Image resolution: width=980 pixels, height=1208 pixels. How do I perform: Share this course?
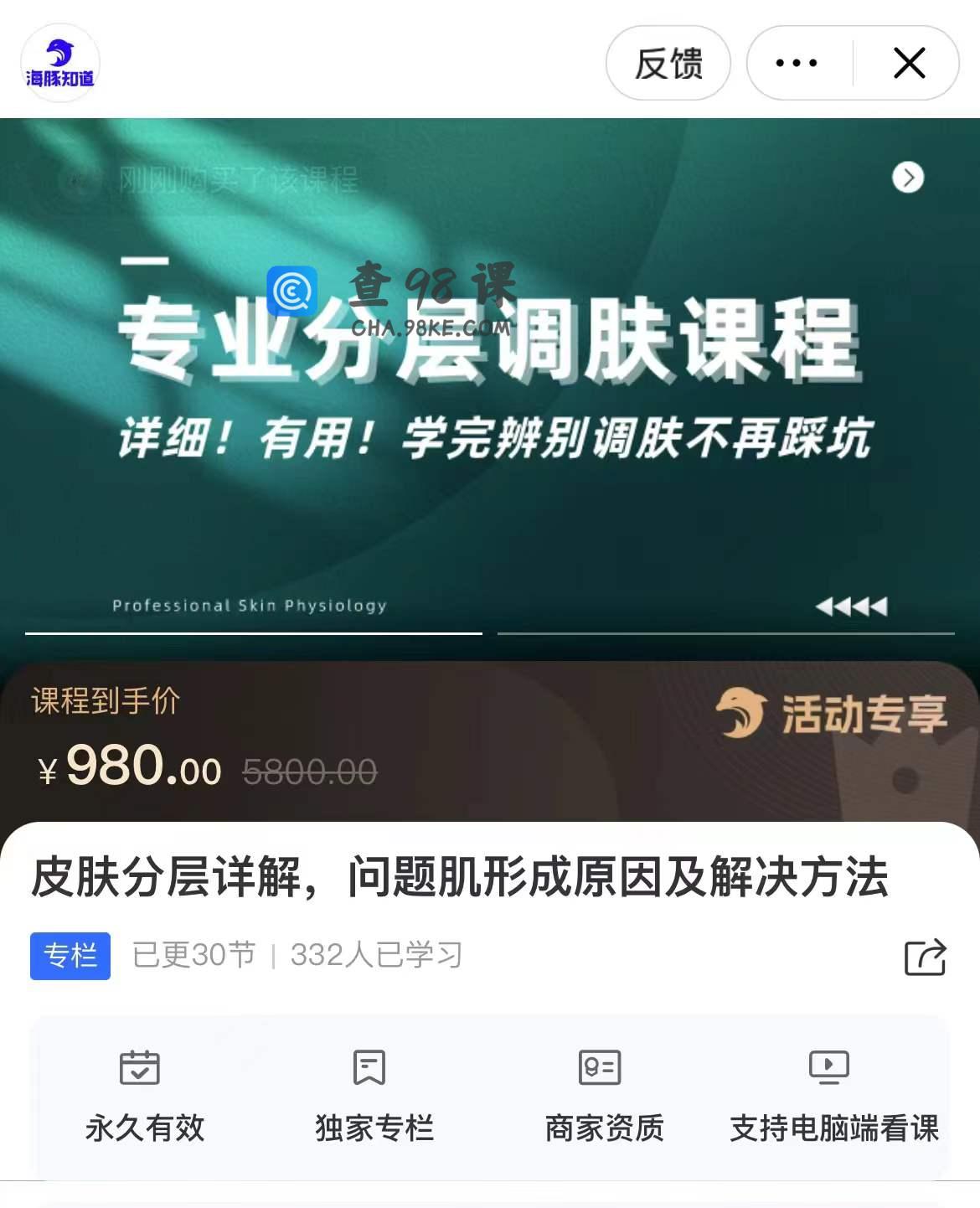(x=925, y=957)
